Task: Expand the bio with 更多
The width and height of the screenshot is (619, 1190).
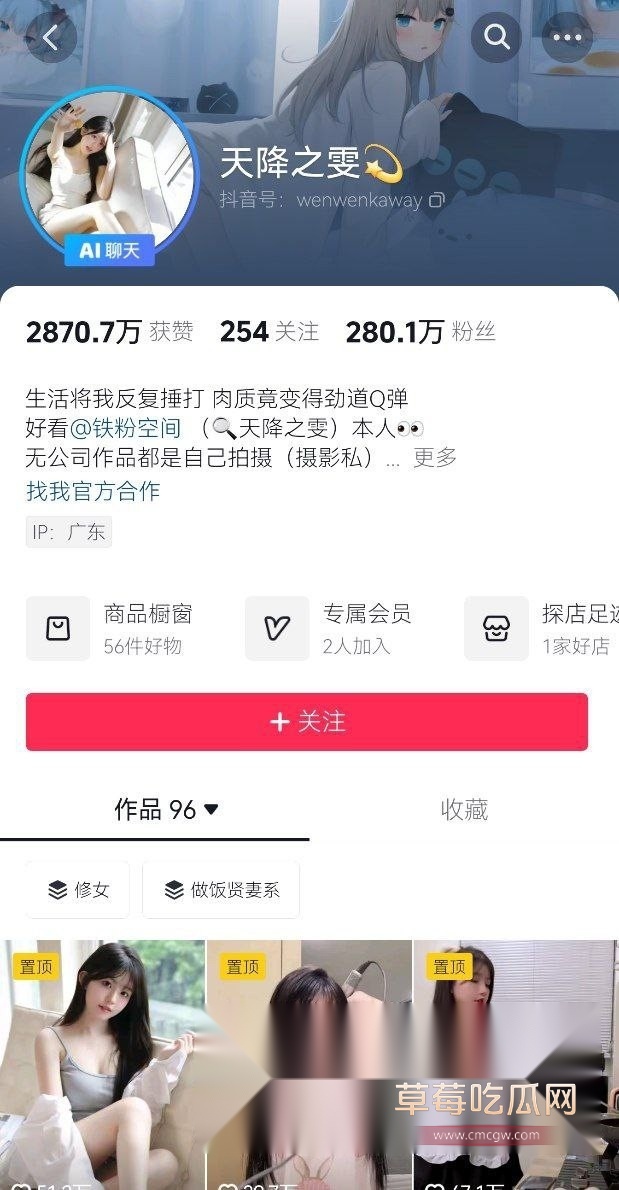Action: (435, 458)
